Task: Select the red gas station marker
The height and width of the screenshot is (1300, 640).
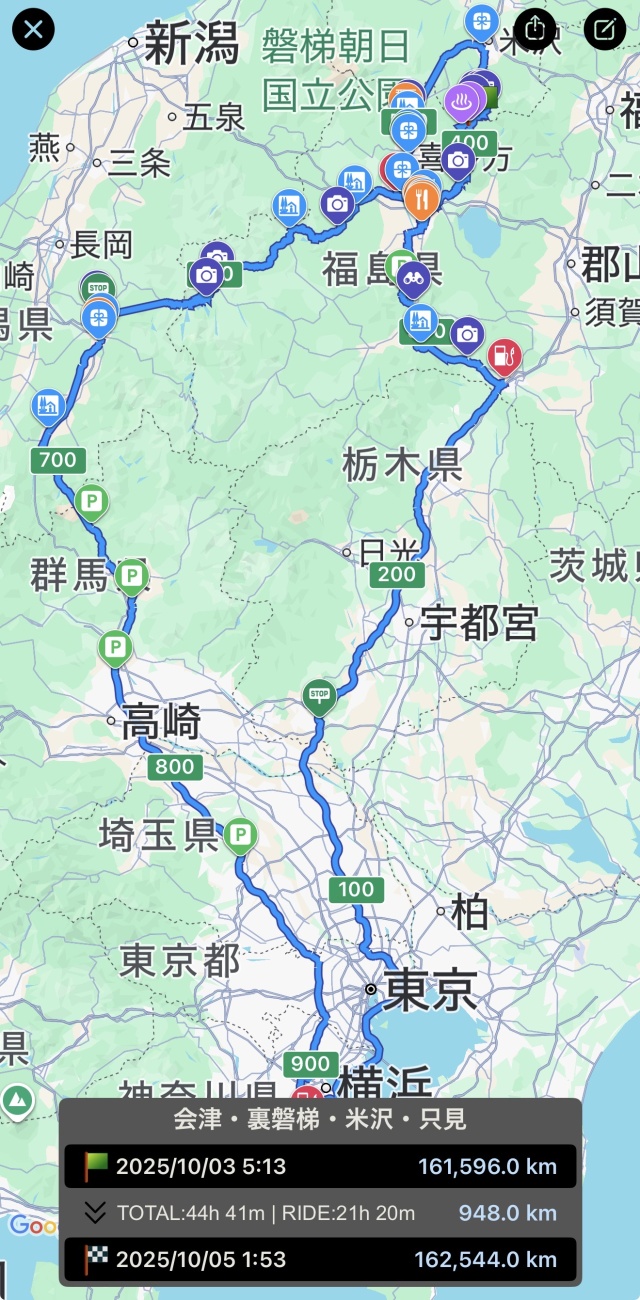Action: (505, 354)
